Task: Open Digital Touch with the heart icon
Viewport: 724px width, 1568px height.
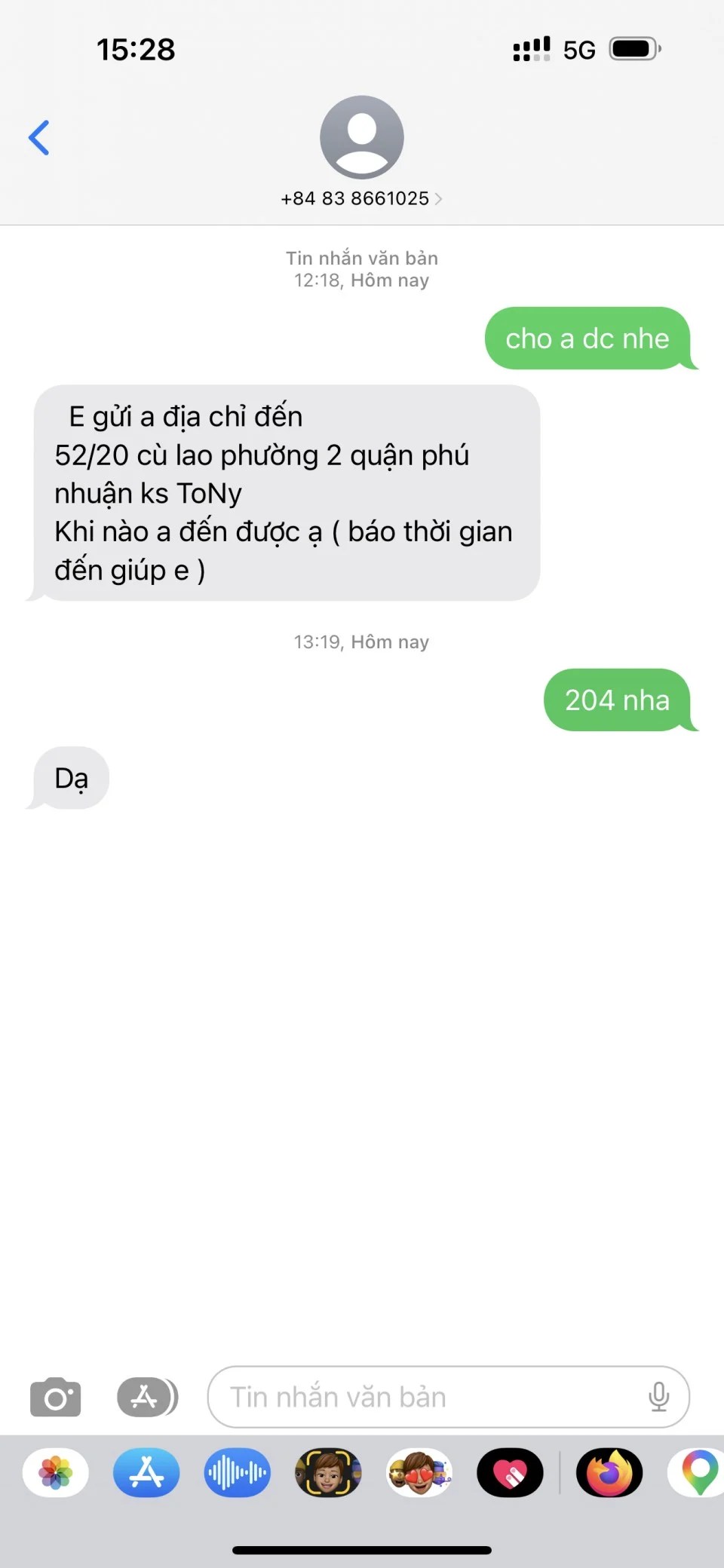Action: pyautogui.click(x=510, y=1472)
